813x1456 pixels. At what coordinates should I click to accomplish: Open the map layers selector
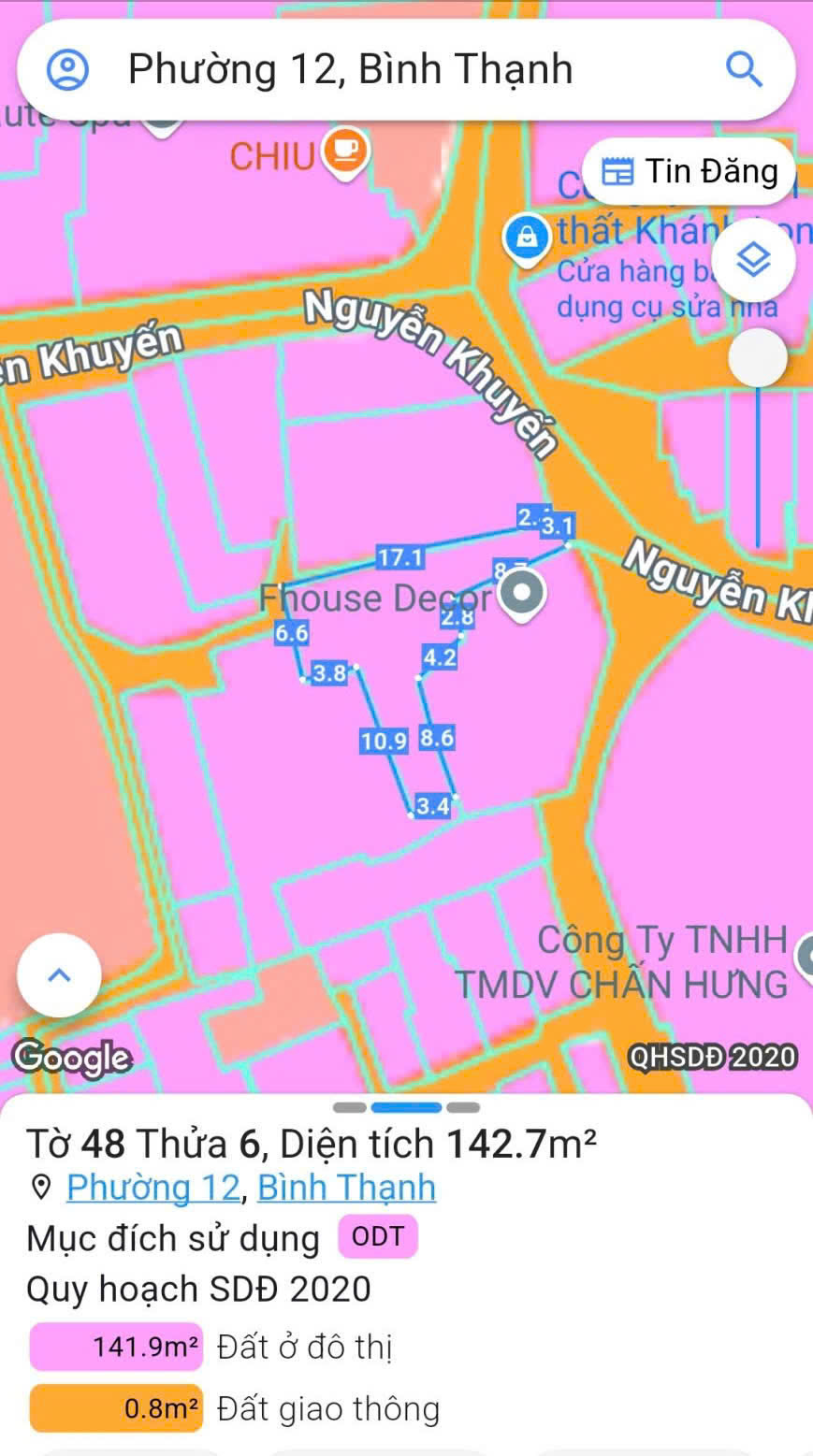(x=753, y=261)
